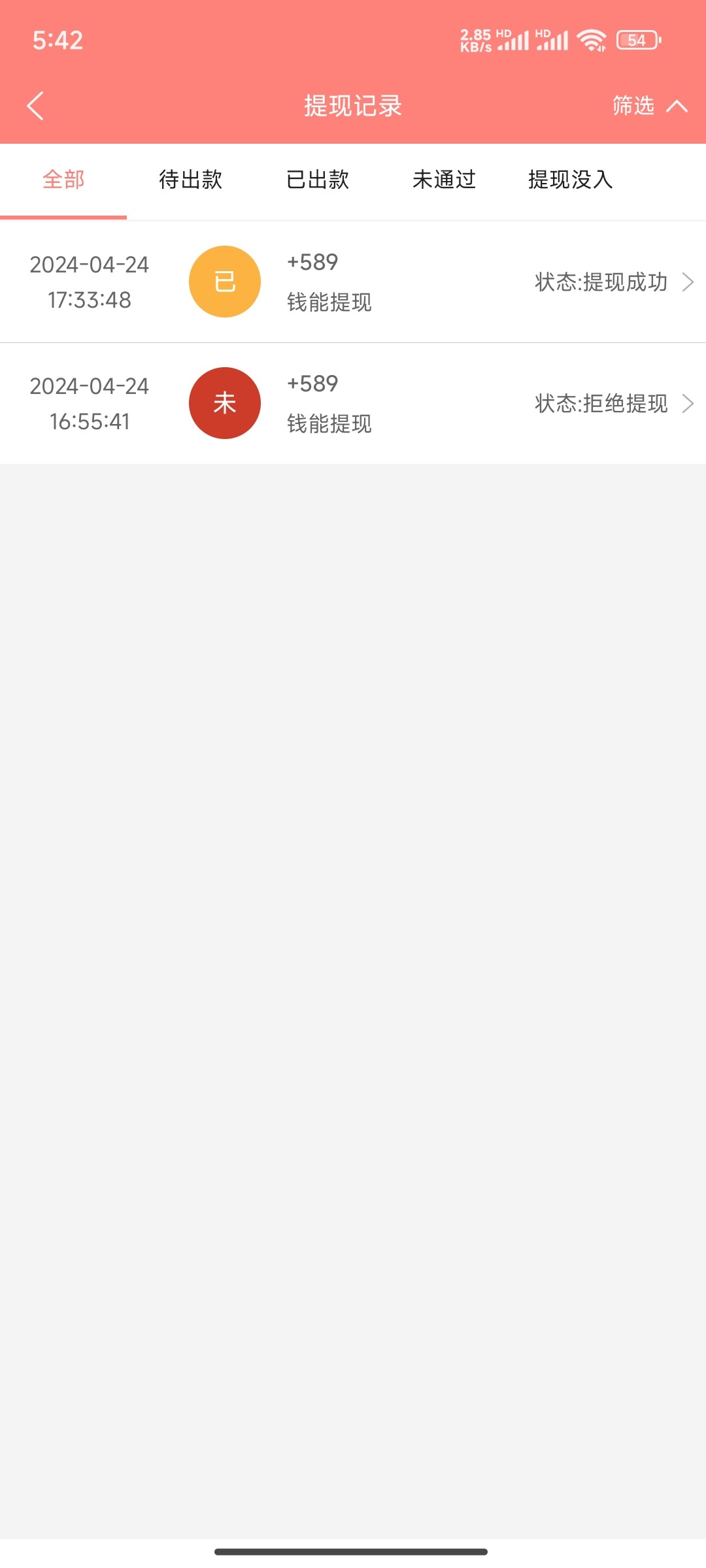Viewport: 706px width, 1568px height.
Task: Open the 17:33:48 提现成功 record
Action: (353, 282)
